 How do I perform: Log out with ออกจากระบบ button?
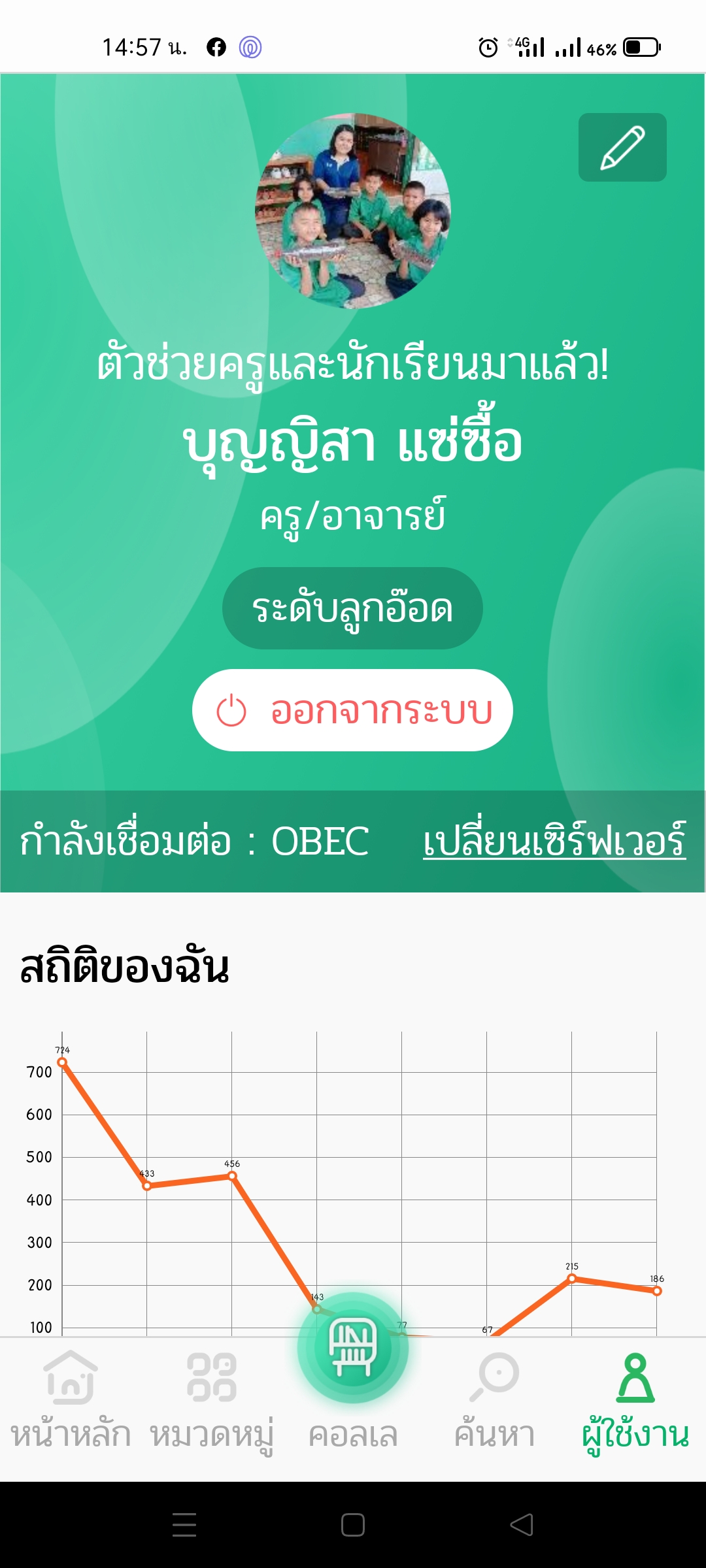tap(352, 710)
